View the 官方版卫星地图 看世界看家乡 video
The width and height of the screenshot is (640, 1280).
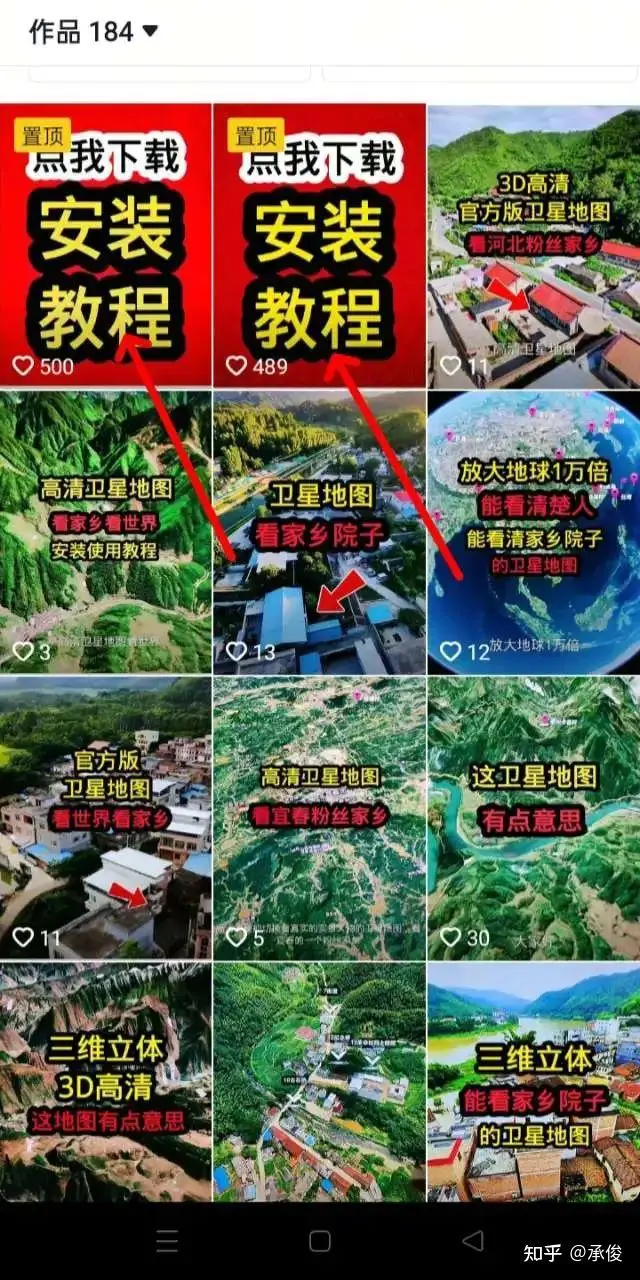pos(105,817)
